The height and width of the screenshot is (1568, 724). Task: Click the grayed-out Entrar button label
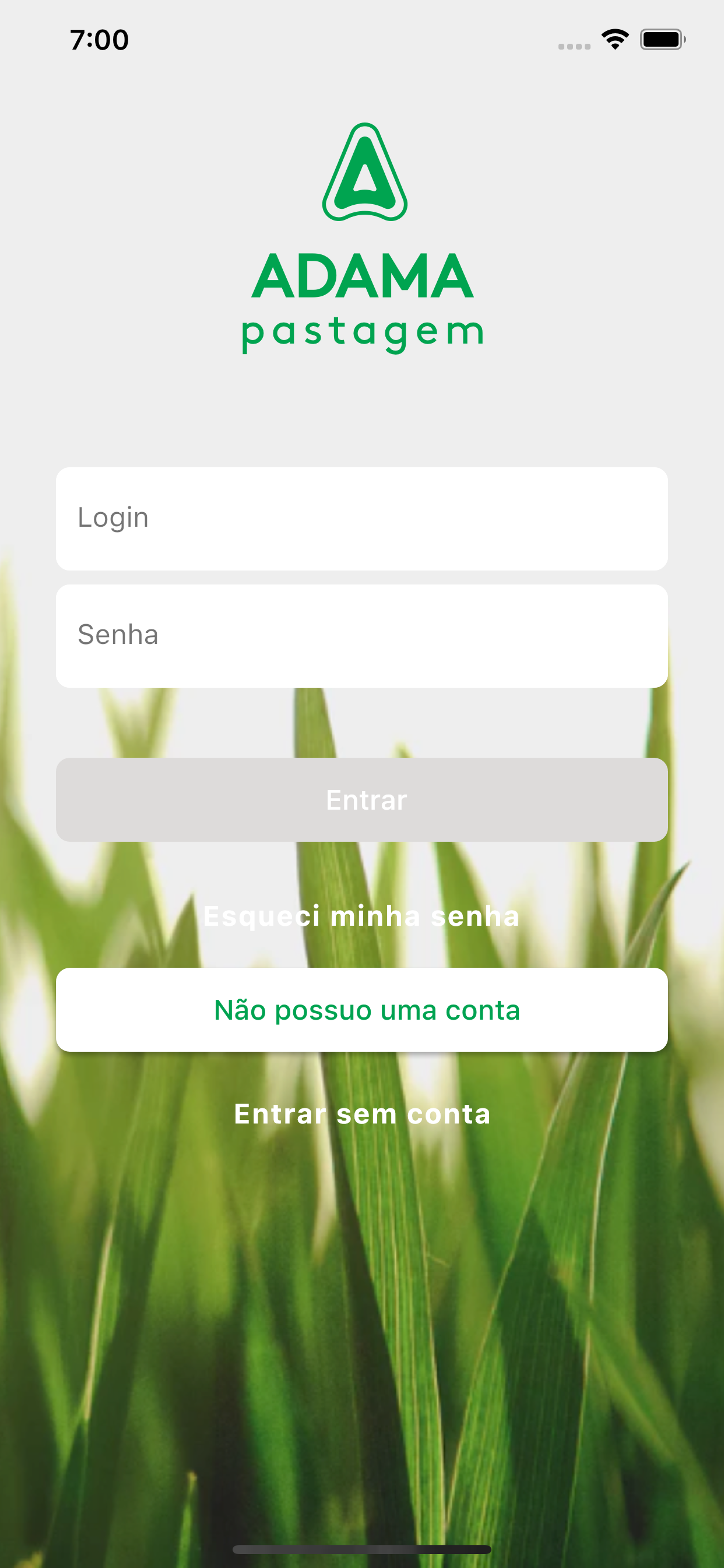365,799
